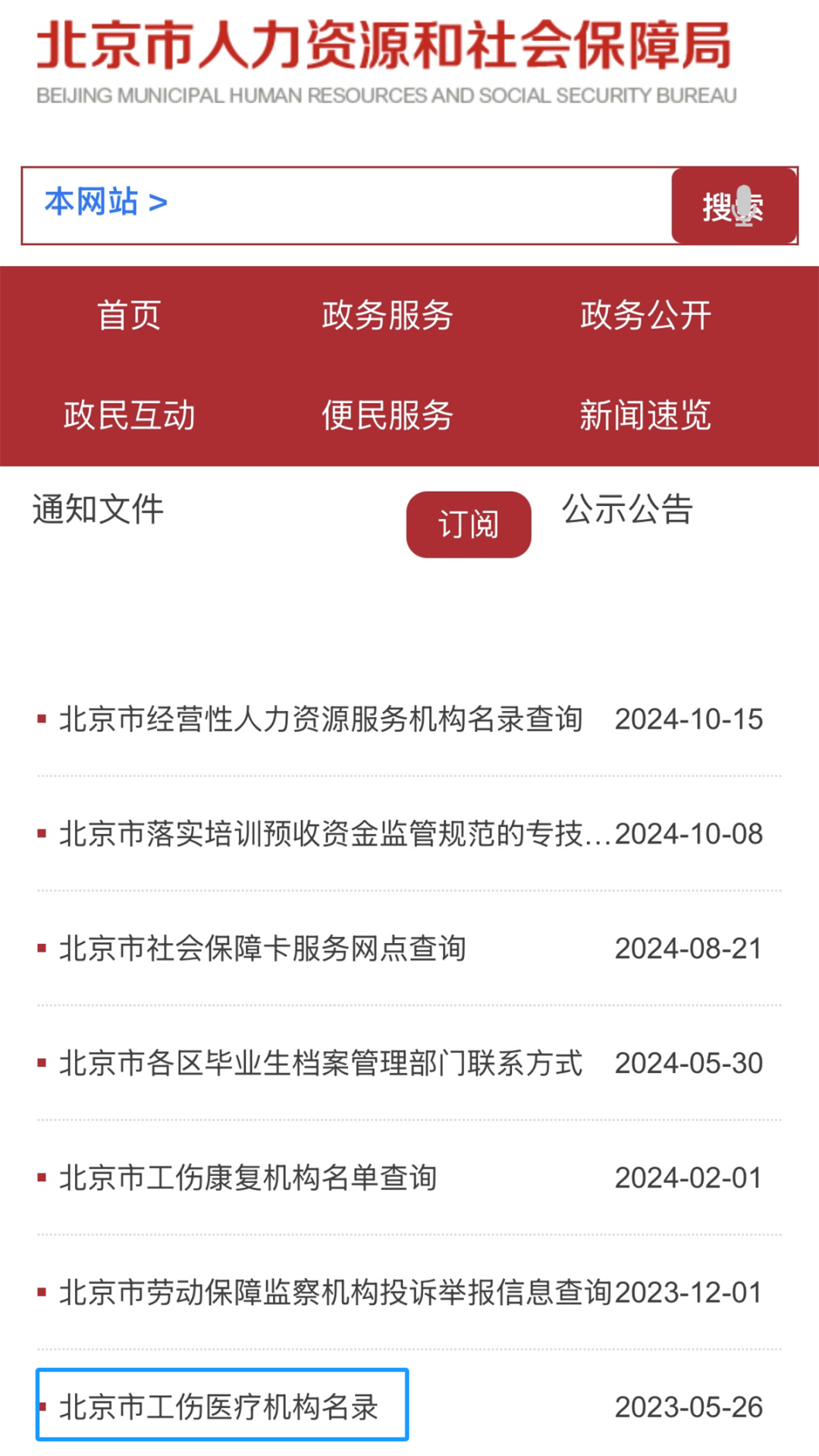Screen dimensions: 819x1456
Task: Open the 本网站 search scope dropdown
Action: pyautogui.click(x=105, y=203)
